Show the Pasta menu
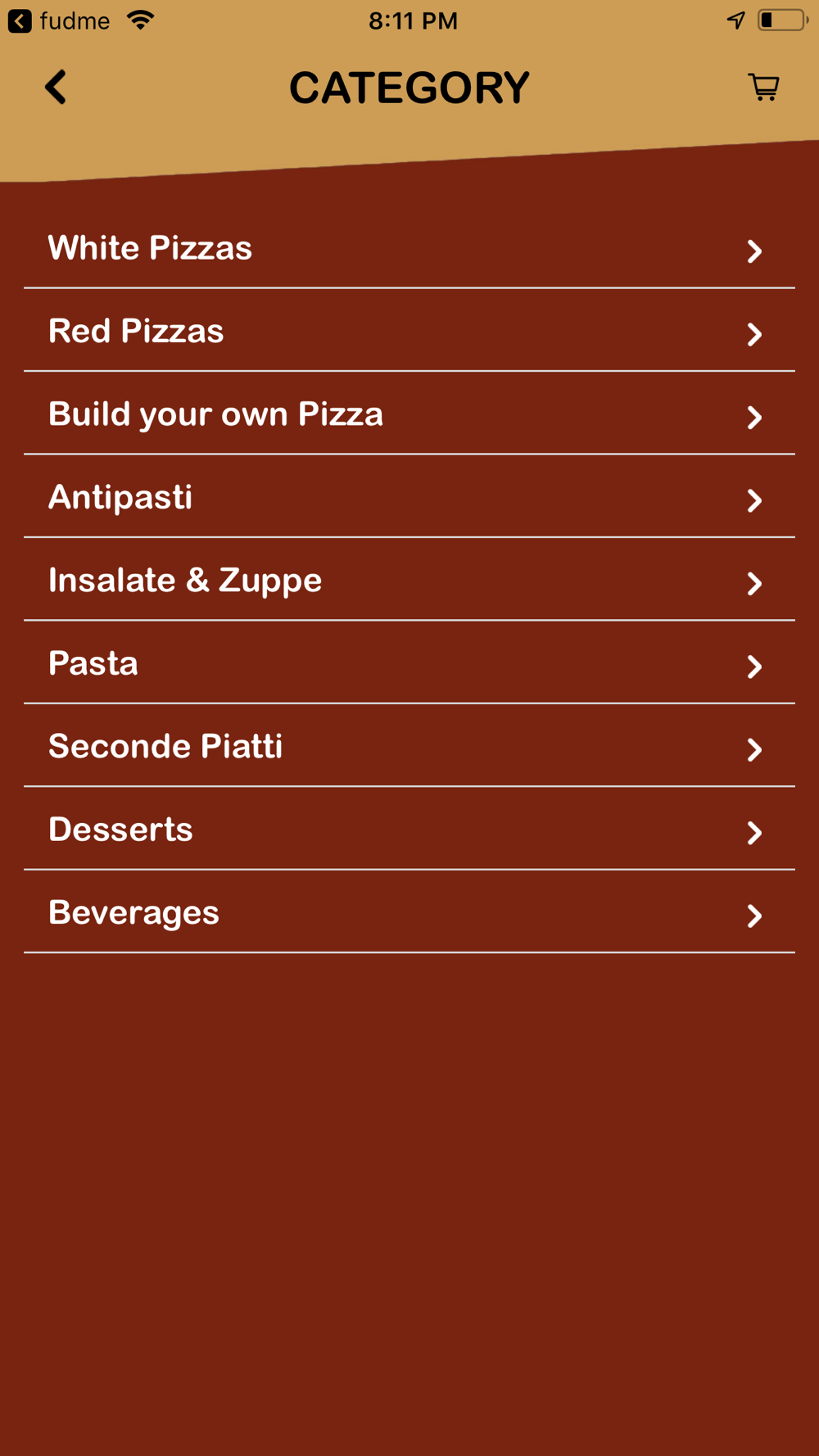This screenshot has height=1456, width=819. coord(409,663)
